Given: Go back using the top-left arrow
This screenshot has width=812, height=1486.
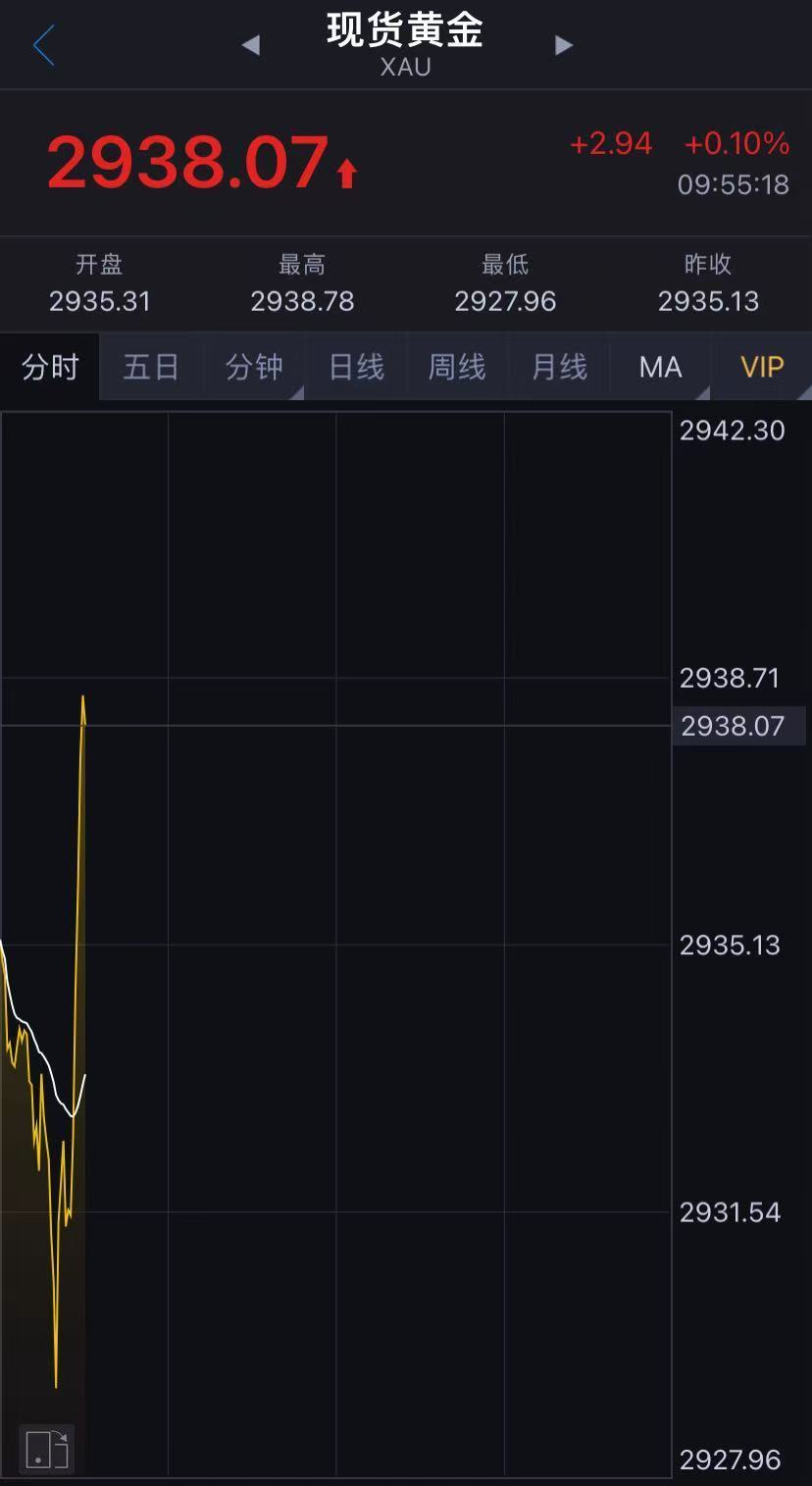Looking at the screenshot, I should [x=43, y=46].
